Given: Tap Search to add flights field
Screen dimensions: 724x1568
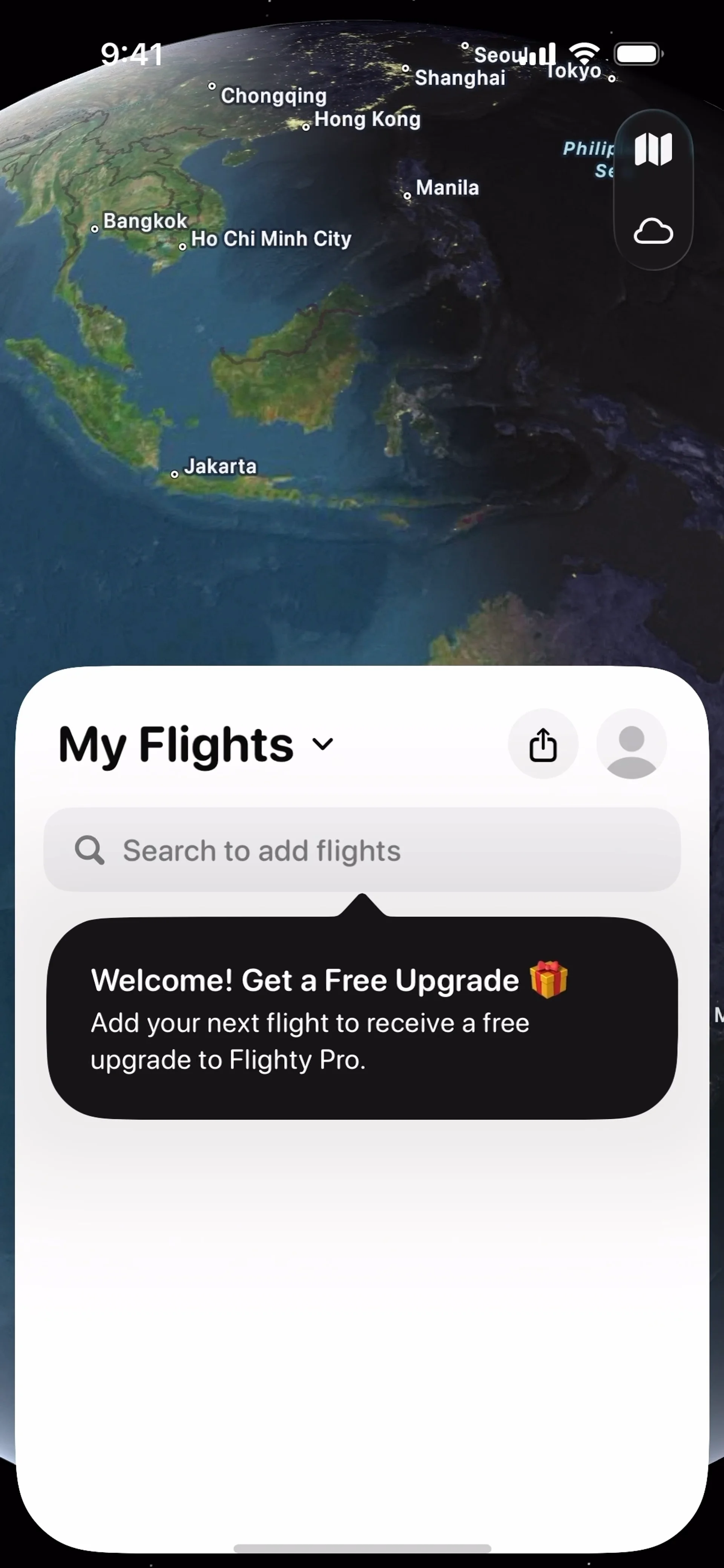Looking at the screenshot, I should [x=362, y=850].
